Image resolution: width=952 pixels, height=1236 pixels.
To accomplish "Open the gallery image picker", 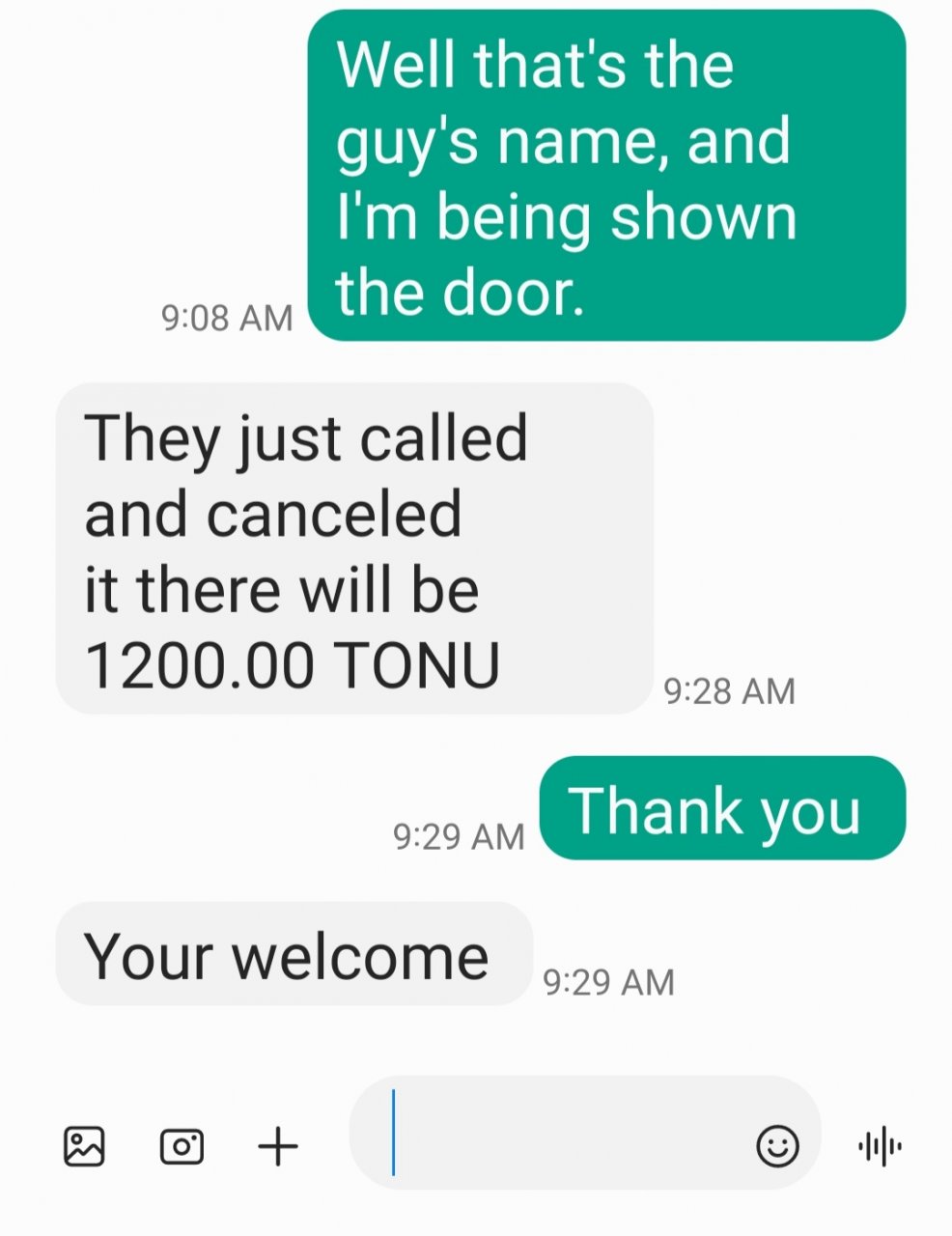I will pos(84,1146).
